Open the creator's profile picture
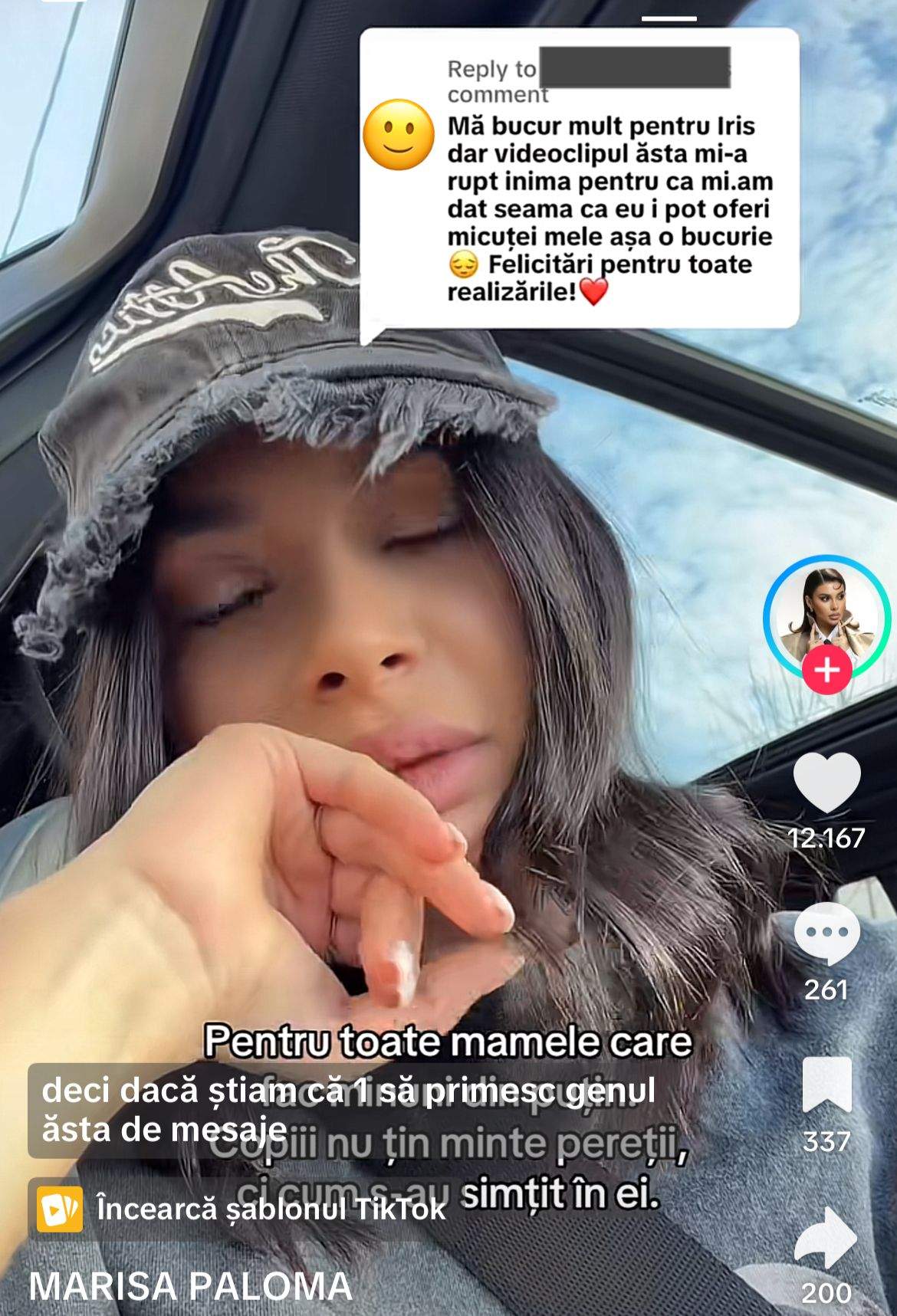Screen dimensions: 897x1316 coord(826,612)
